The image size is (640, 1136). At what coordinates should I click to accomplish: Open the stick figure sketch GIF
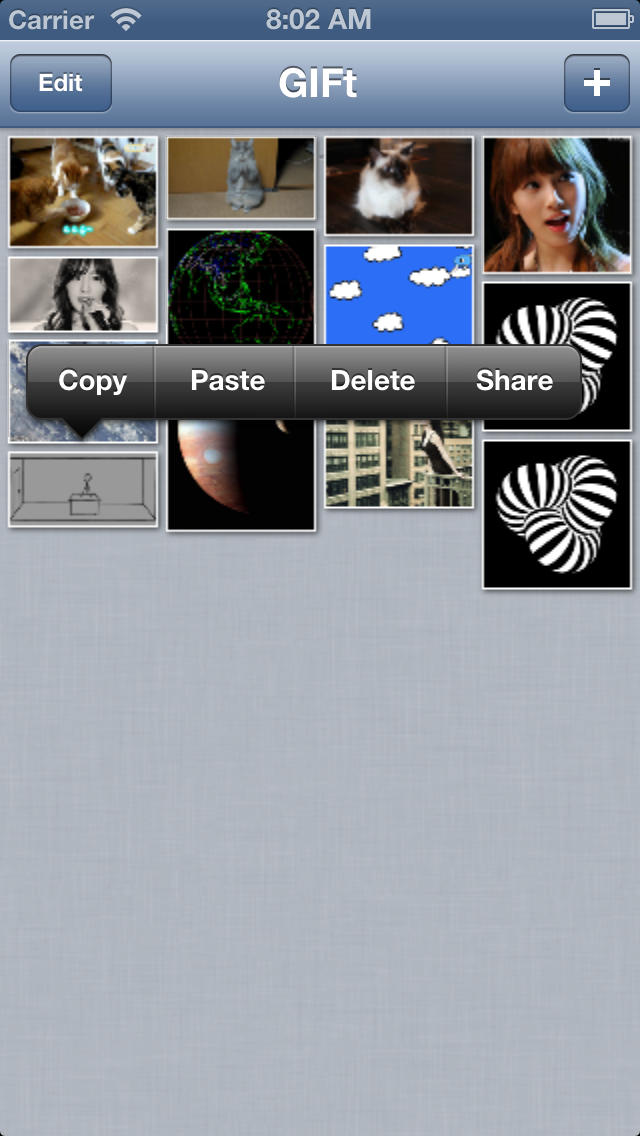pos(83,489)
